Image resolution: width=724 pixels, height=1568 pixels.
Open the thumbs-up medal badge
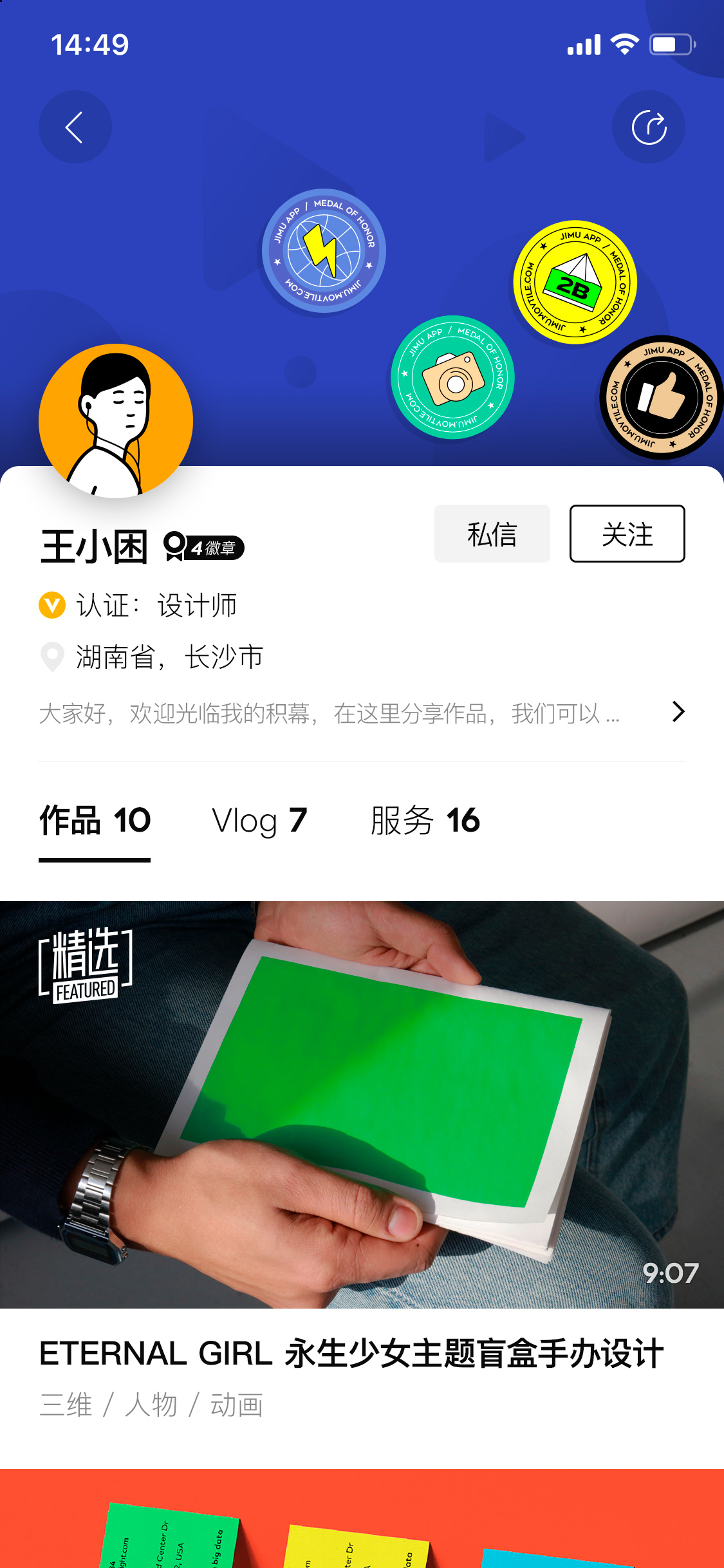660,397
